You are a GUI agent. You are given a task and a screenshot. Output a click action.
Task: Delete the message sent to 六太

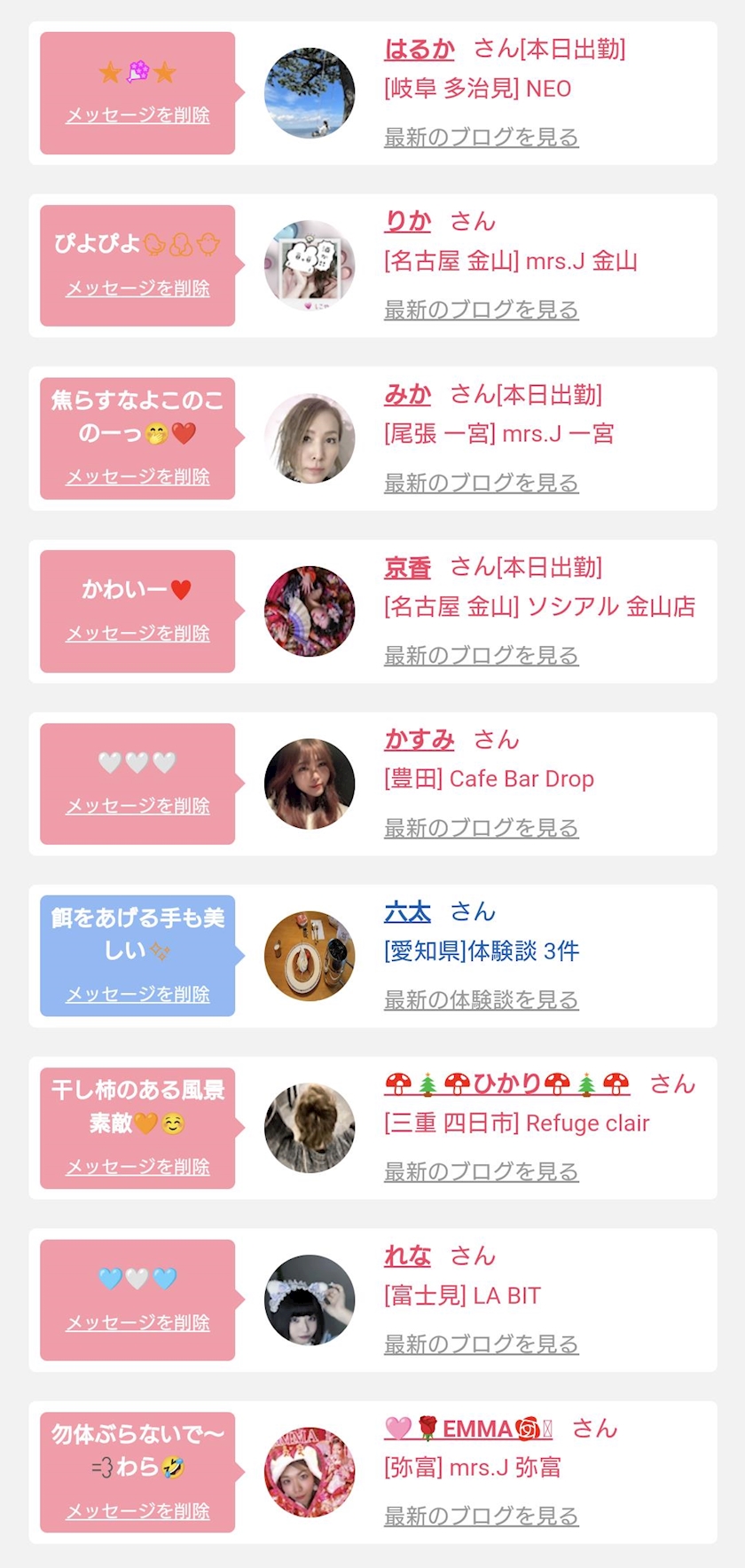tap(137, 994)
